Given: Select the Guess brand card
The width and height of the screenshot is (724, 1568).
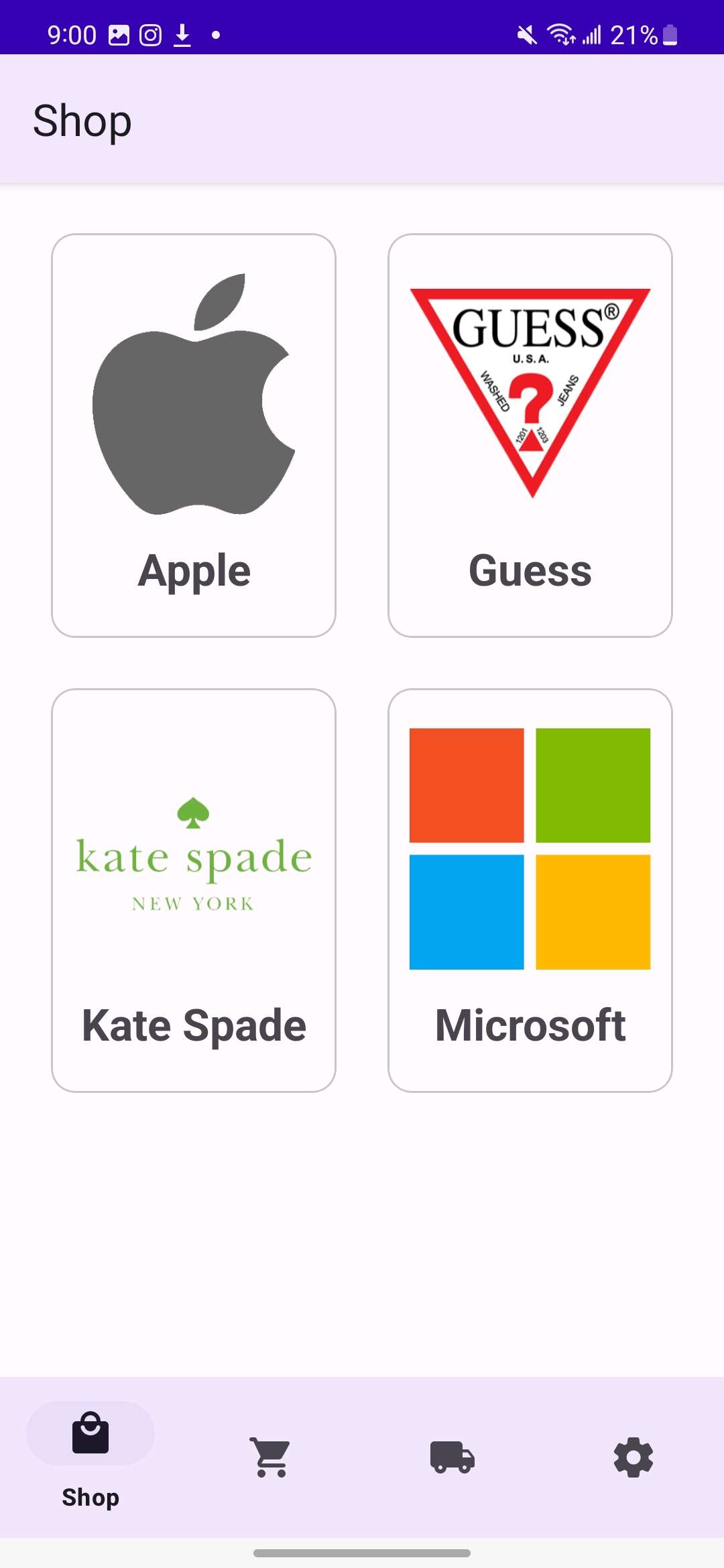Looking at the screenshot, I should 530,436.
